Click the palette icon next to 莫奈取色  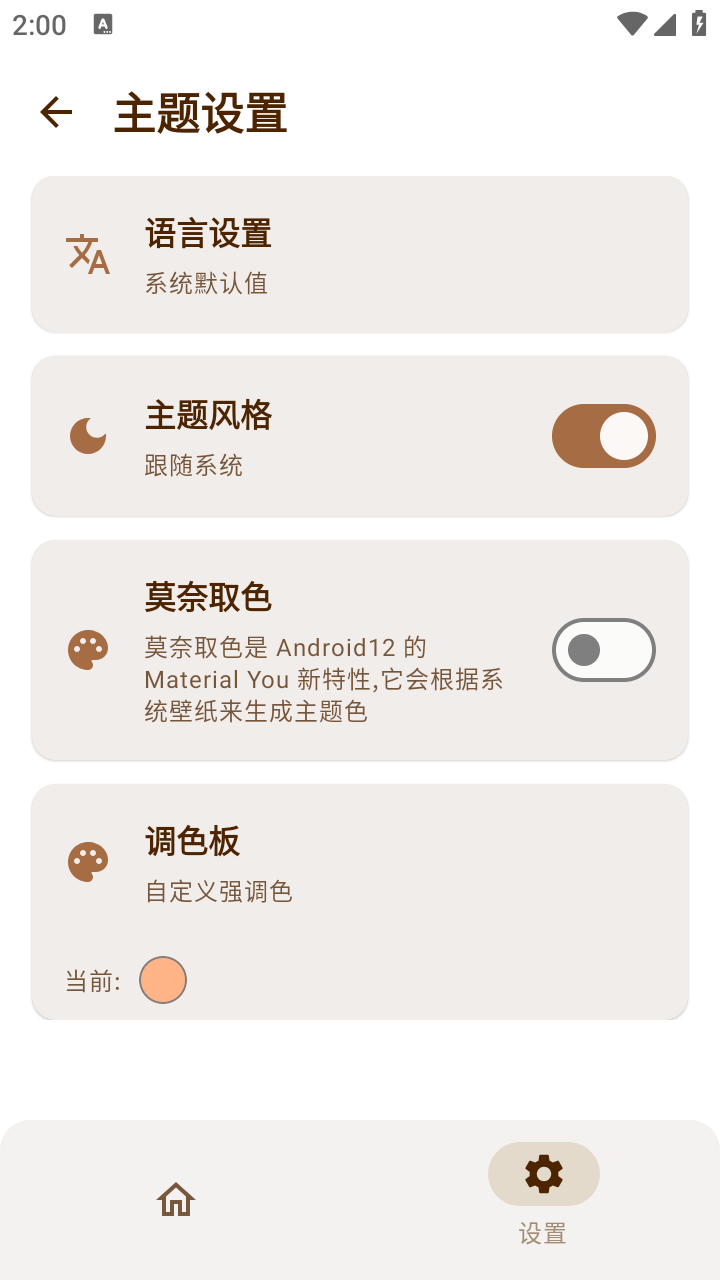88,649
